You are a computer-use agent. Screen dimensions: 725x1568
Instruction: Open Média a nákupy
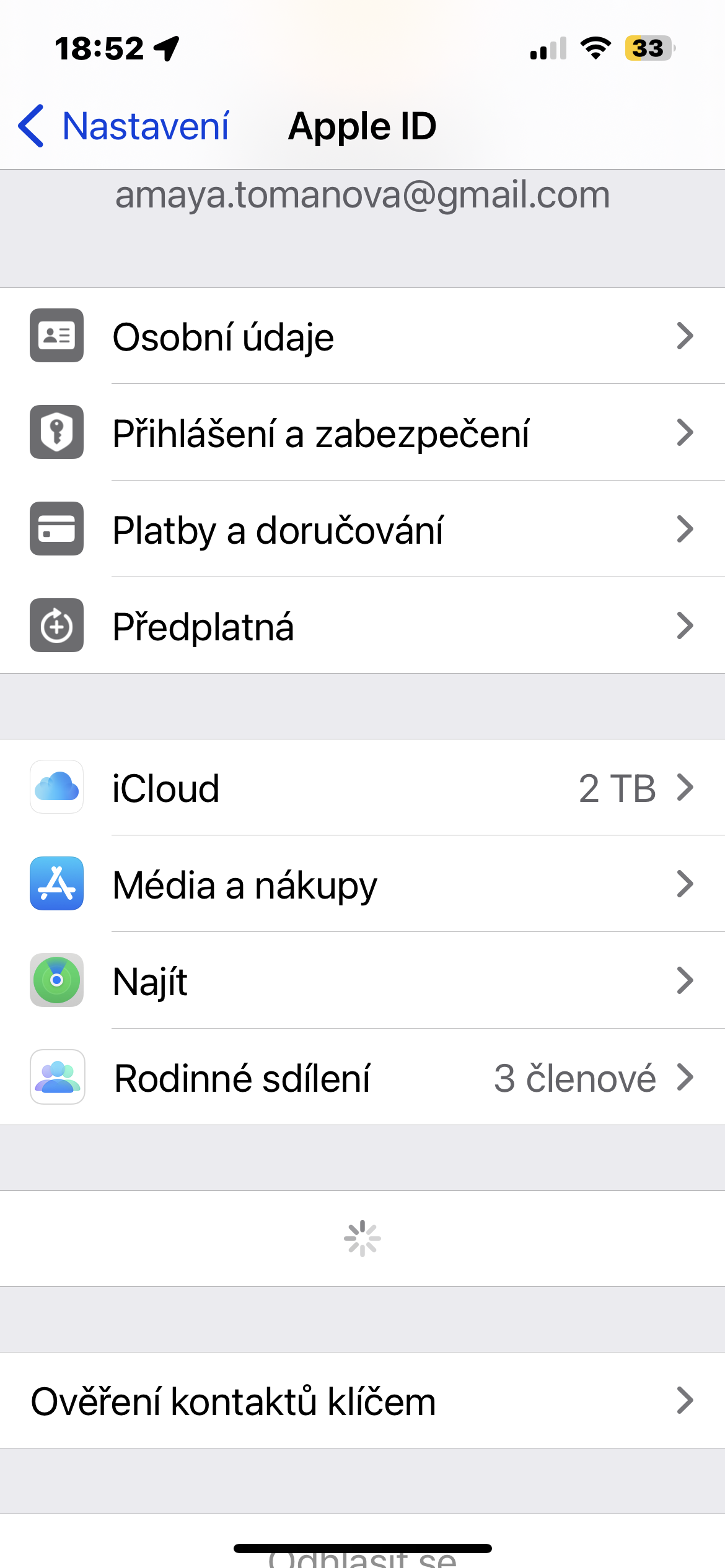[x=362, y=884]
